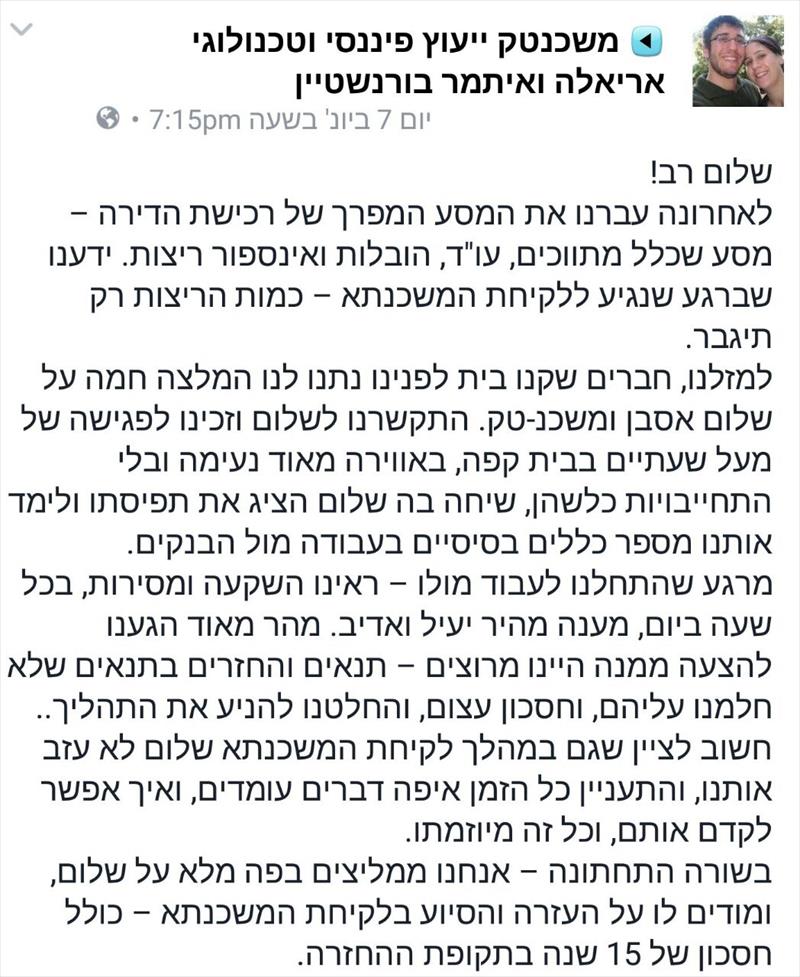Tap the post timestamp 7:15pm
The height and width of the screenshot is (977, 800).
290,119
